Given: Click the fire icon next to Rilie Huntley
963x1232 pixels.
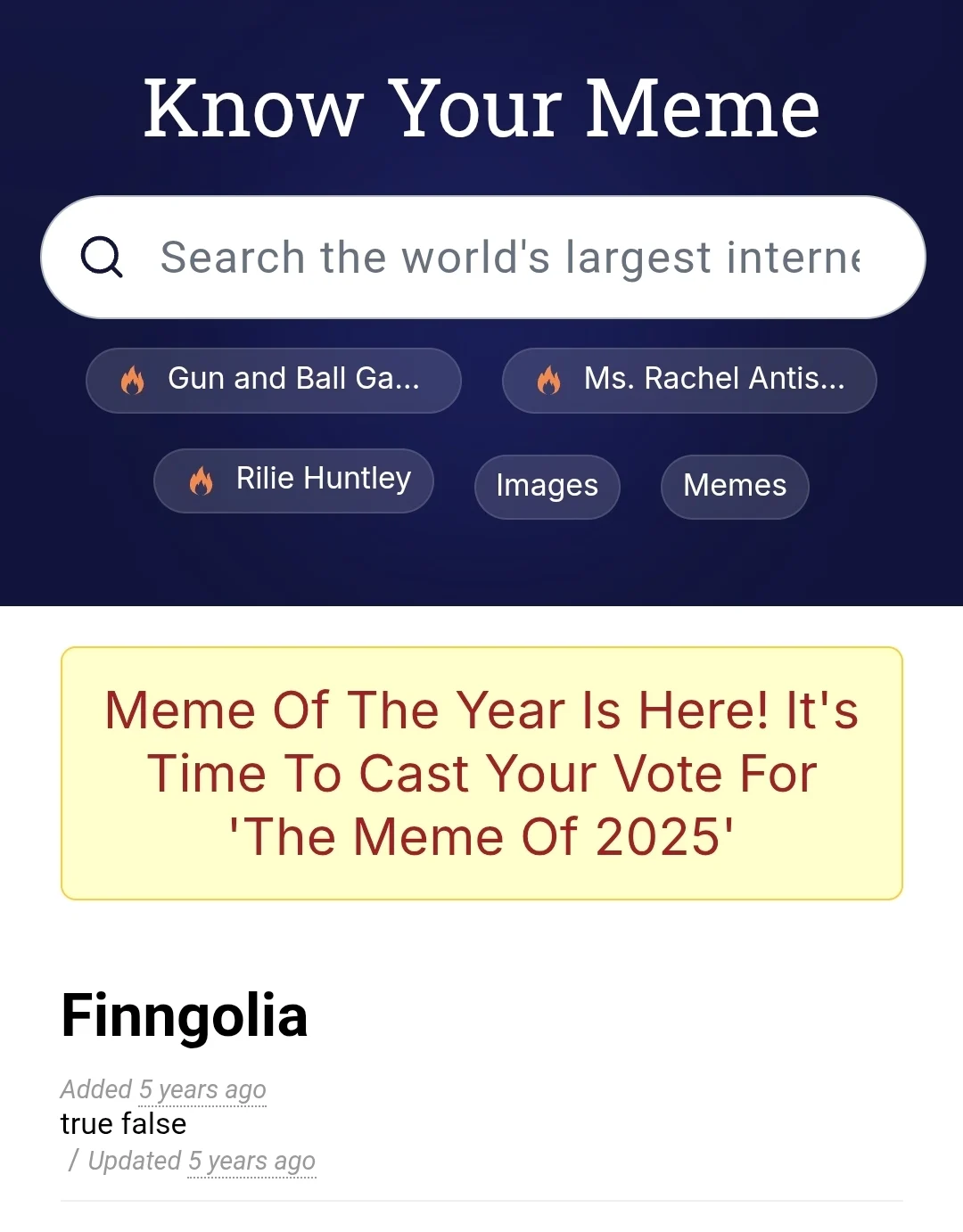Looking at the screenshot, I should click(x=202, y=480).
